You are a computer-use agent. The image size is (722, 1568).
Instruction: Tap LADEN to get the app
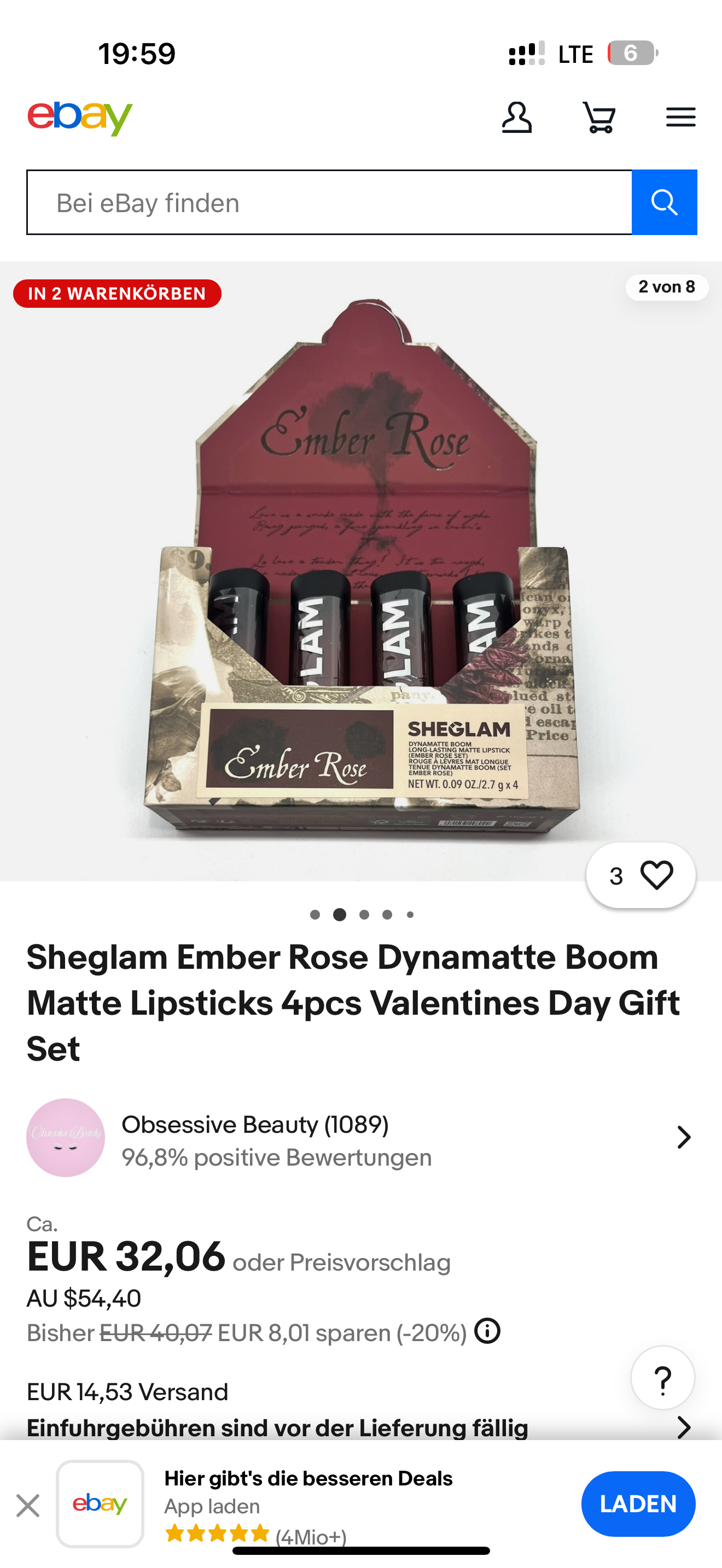click(x=638, y=1504)
